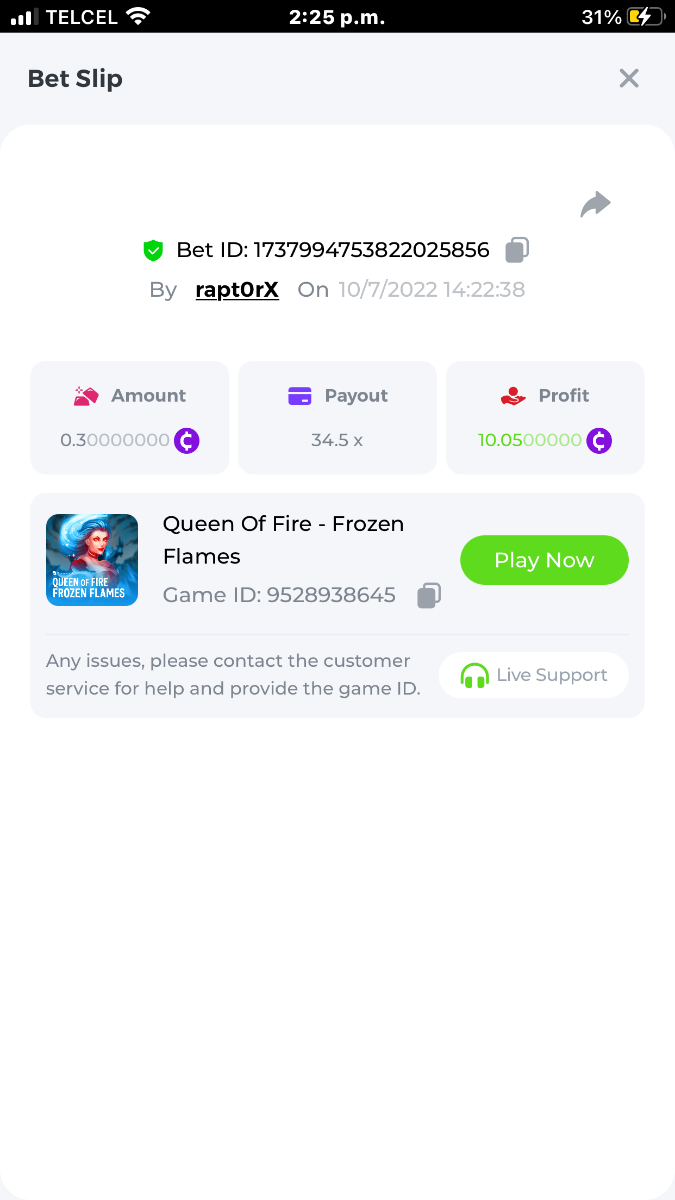Image resolution: width=675 pixels, height=1200 pixels.
Task: Contact Live Support
Action: (534, 675)
